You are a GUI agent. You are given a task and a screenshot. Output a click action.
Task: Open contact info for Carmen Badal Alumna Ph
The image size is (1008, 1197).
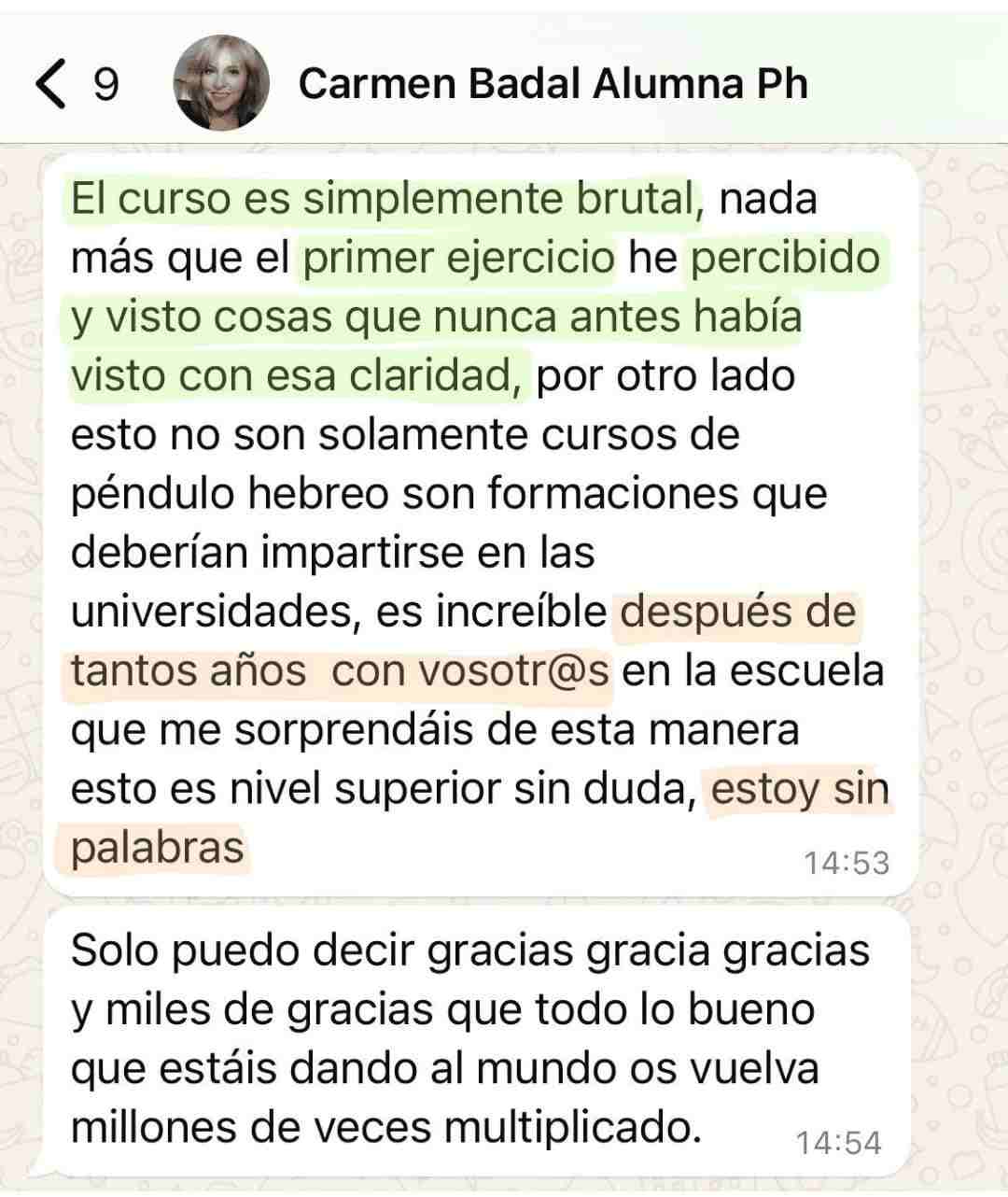pyautogui.click(x=553, y=84)
